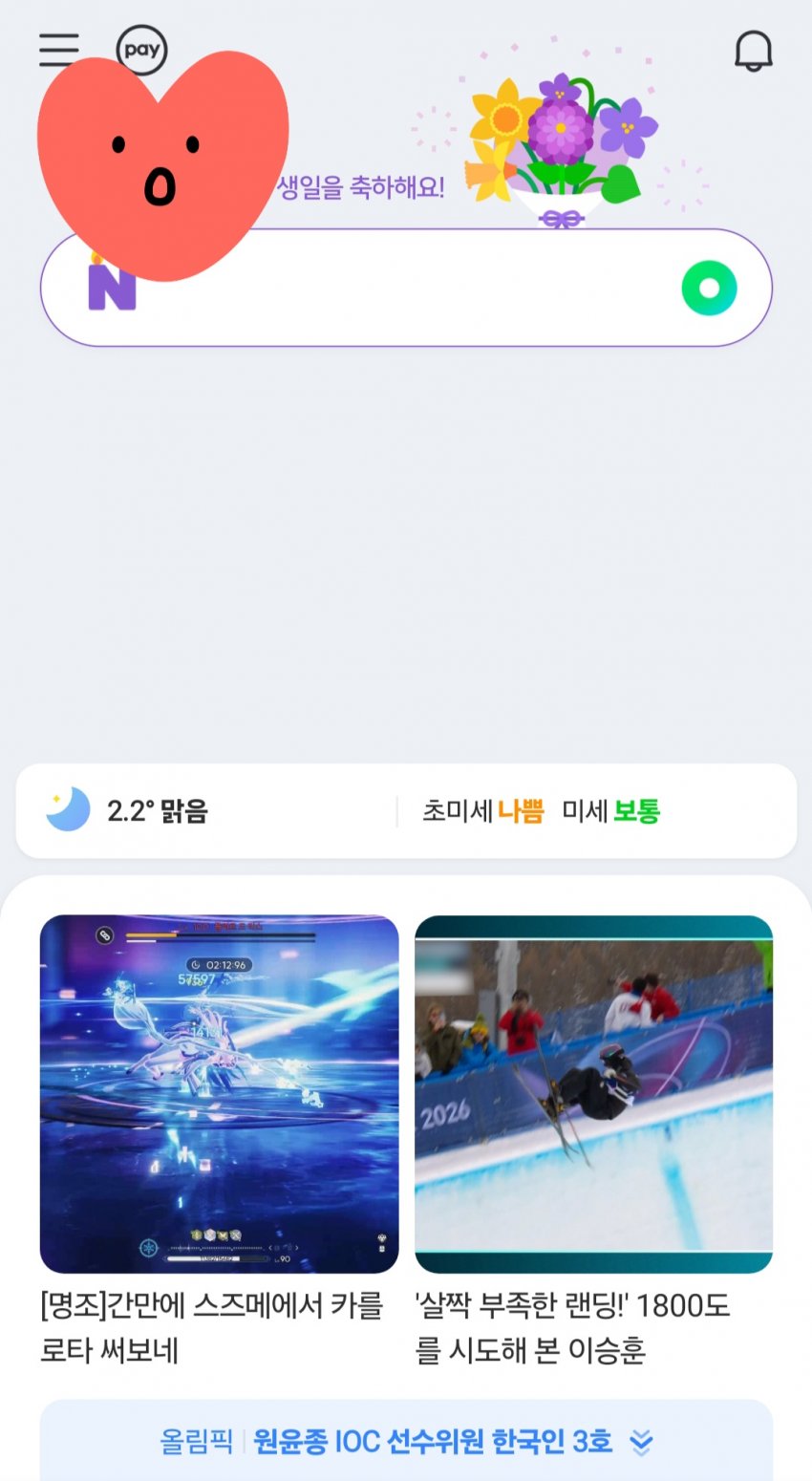Screen dimensions: 812x1481
Task: Open Naver Pay
Action: [141, 50]
